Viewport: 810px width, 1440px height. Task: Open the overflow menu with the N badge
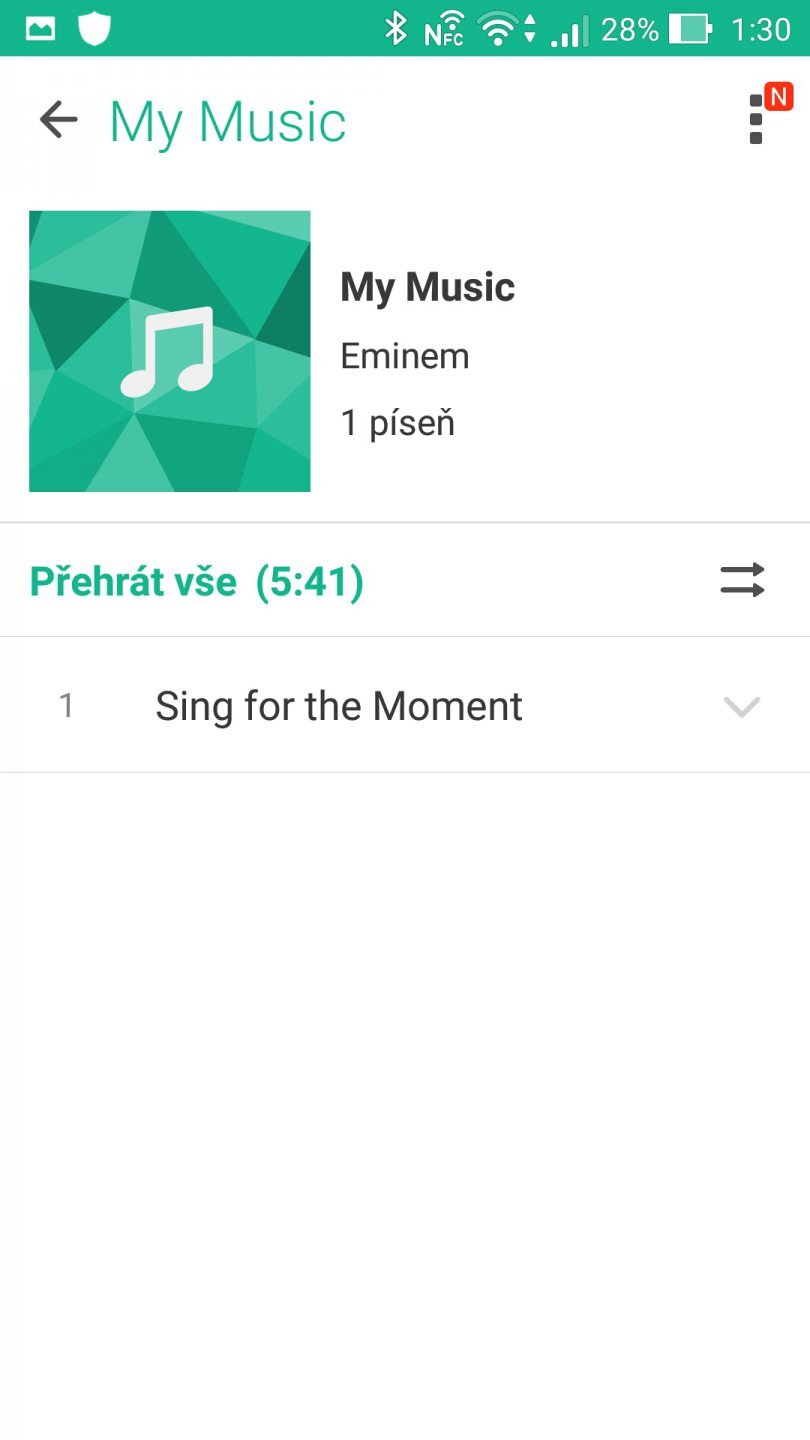(757, 120)
